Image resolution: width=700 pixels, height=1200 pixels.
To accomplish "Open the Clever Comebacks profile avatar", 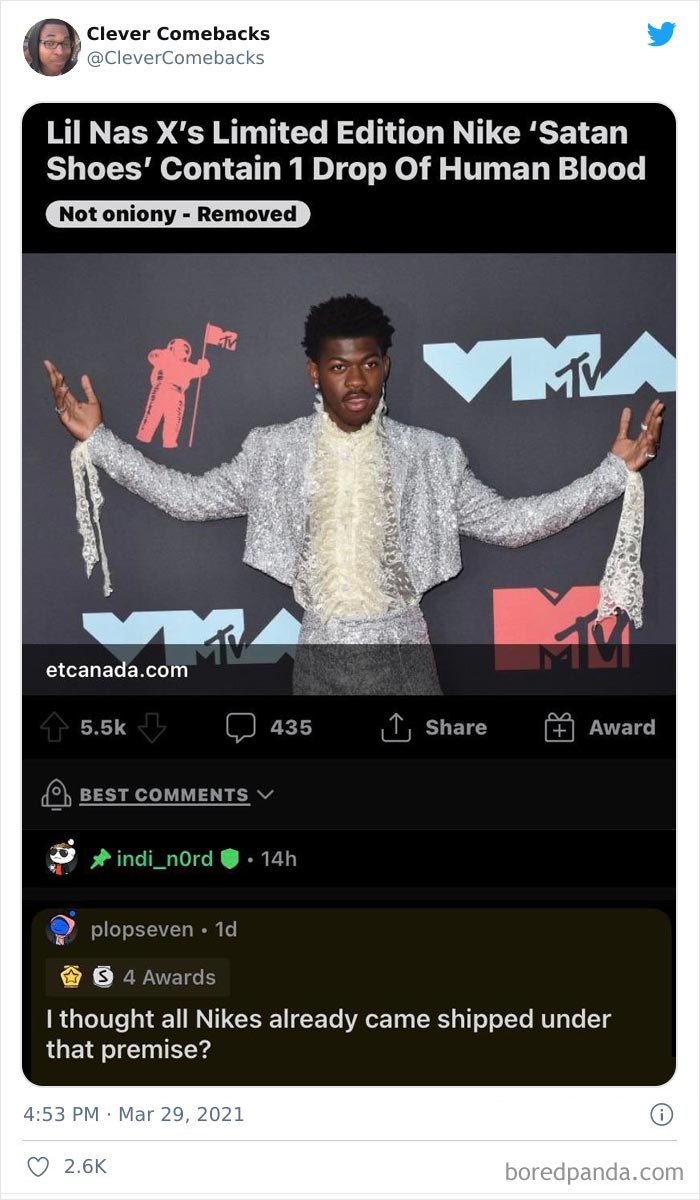I will tap(52, 47).
